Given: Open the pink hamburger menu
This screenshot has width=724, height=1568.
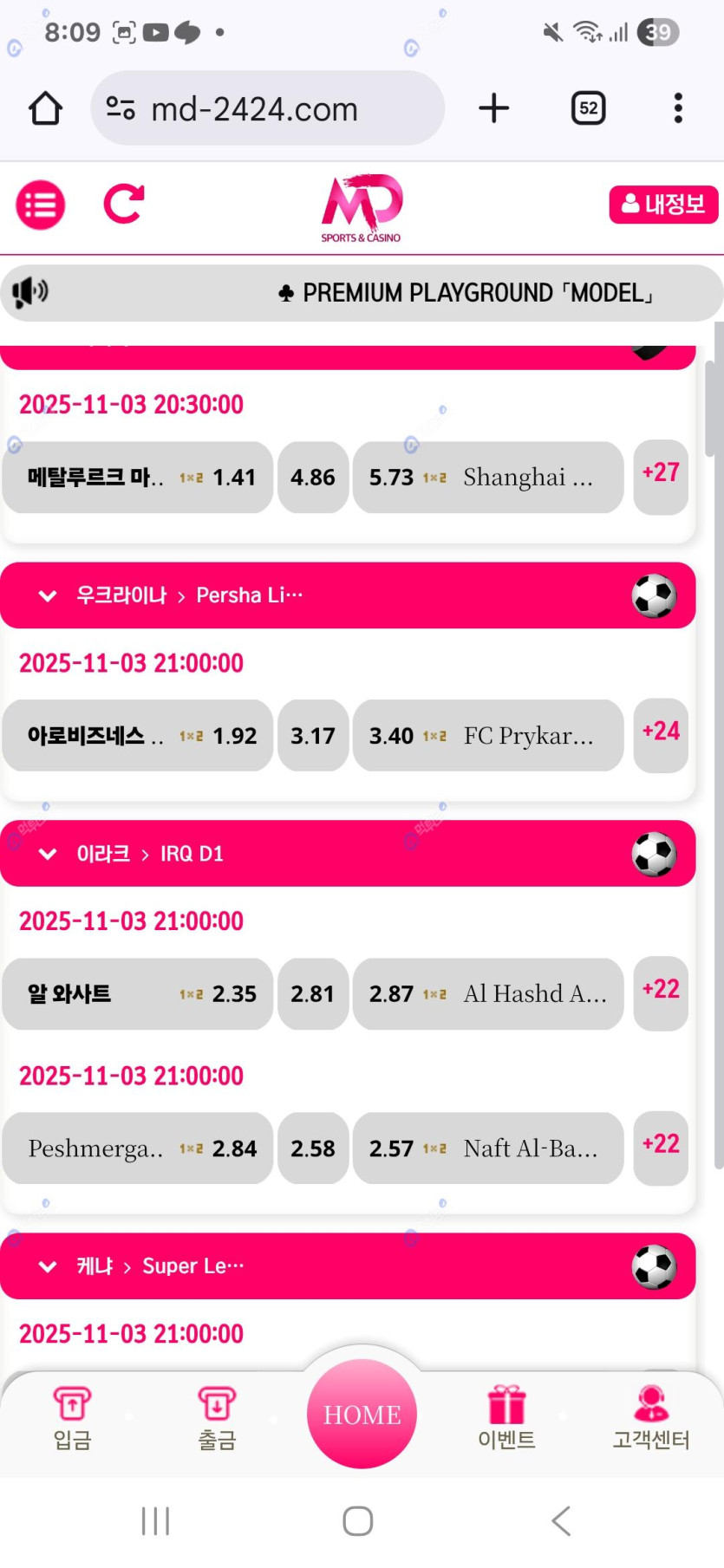Looking at the screenshot, I should [x=40, y=205].
